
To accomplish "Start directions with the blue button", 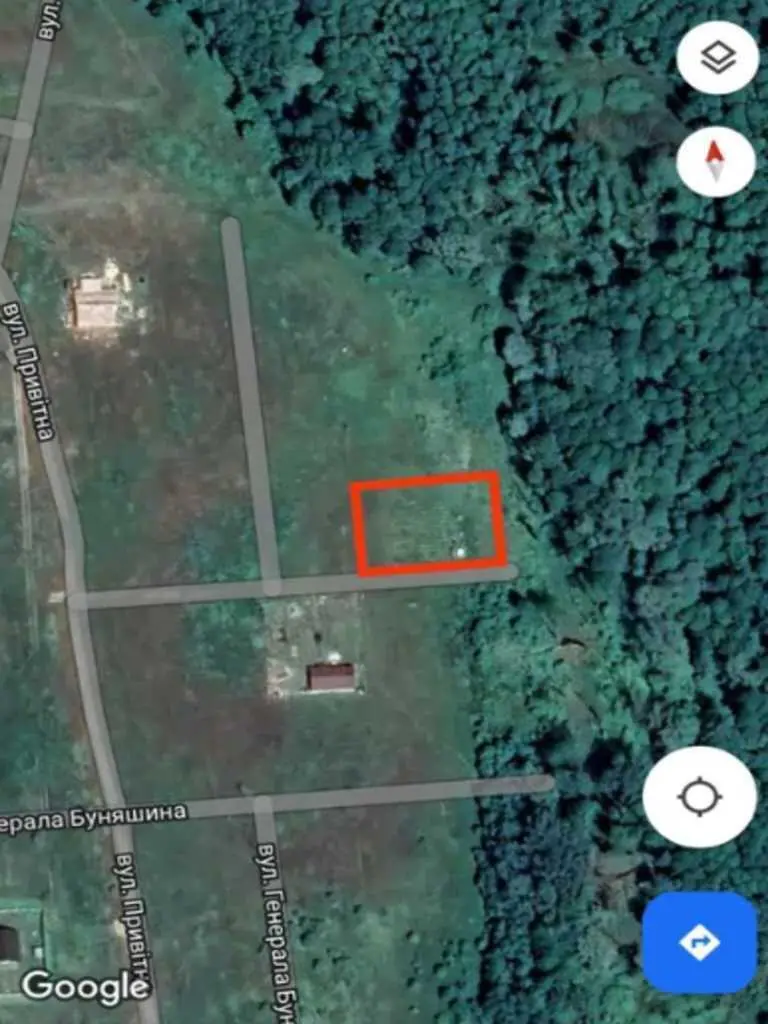I will tap(699, 942).
